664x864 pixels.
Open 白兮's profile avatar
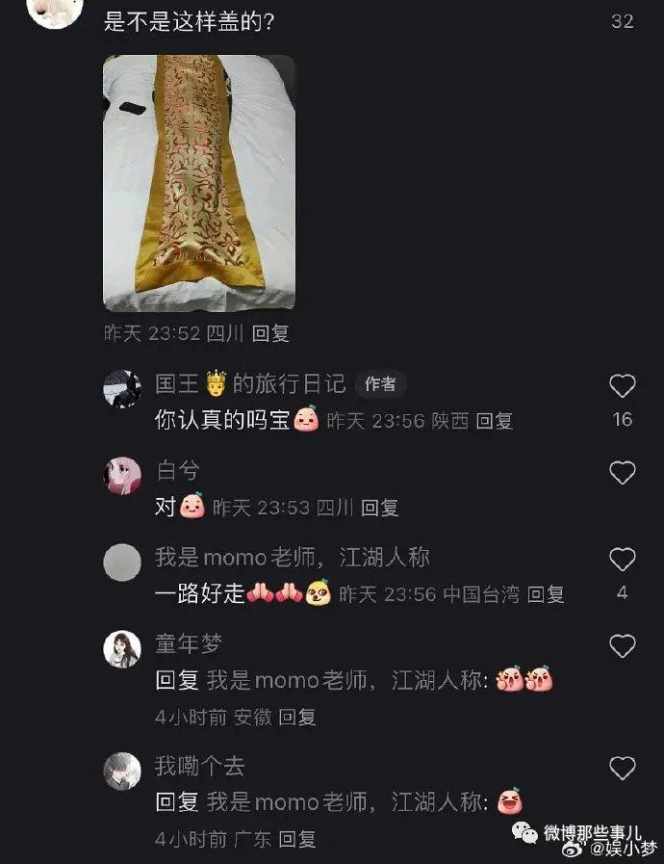click(122, 476)
